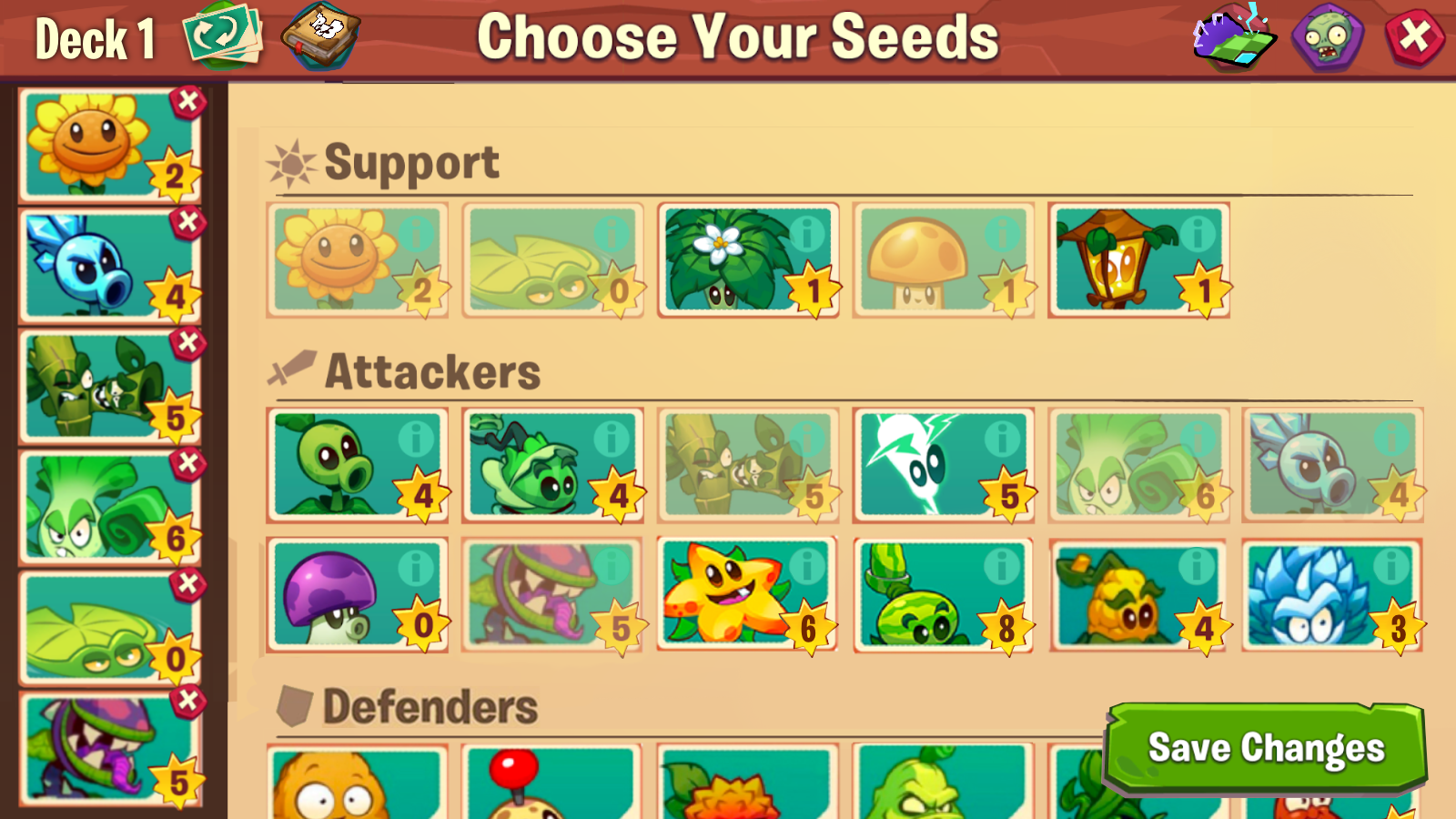Open the zombie icon in header

coord(1328,39)
